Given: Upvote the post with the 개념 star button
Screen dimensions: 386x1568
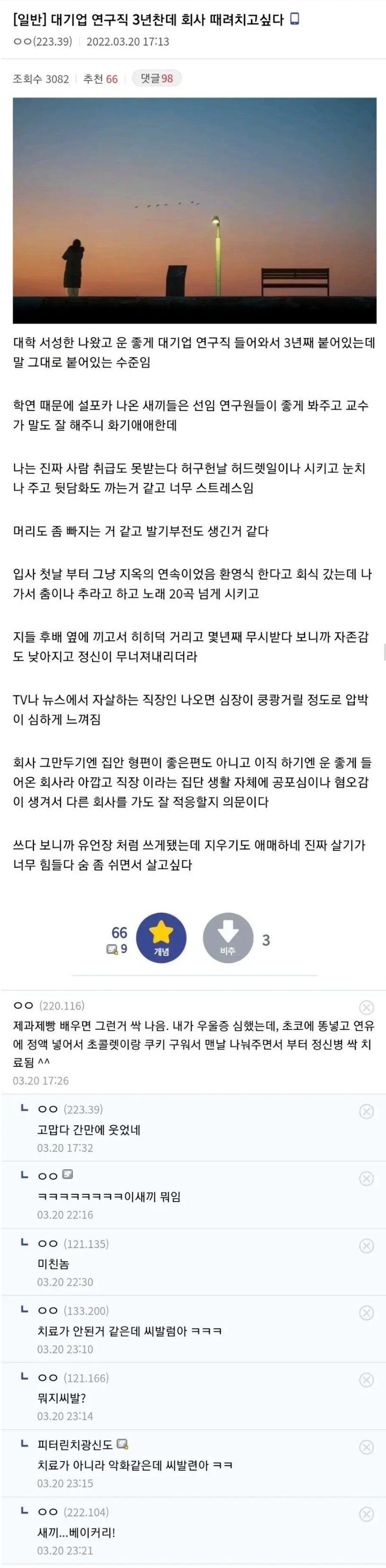Looking at the screenshot, I should click(x=161, y=937).
